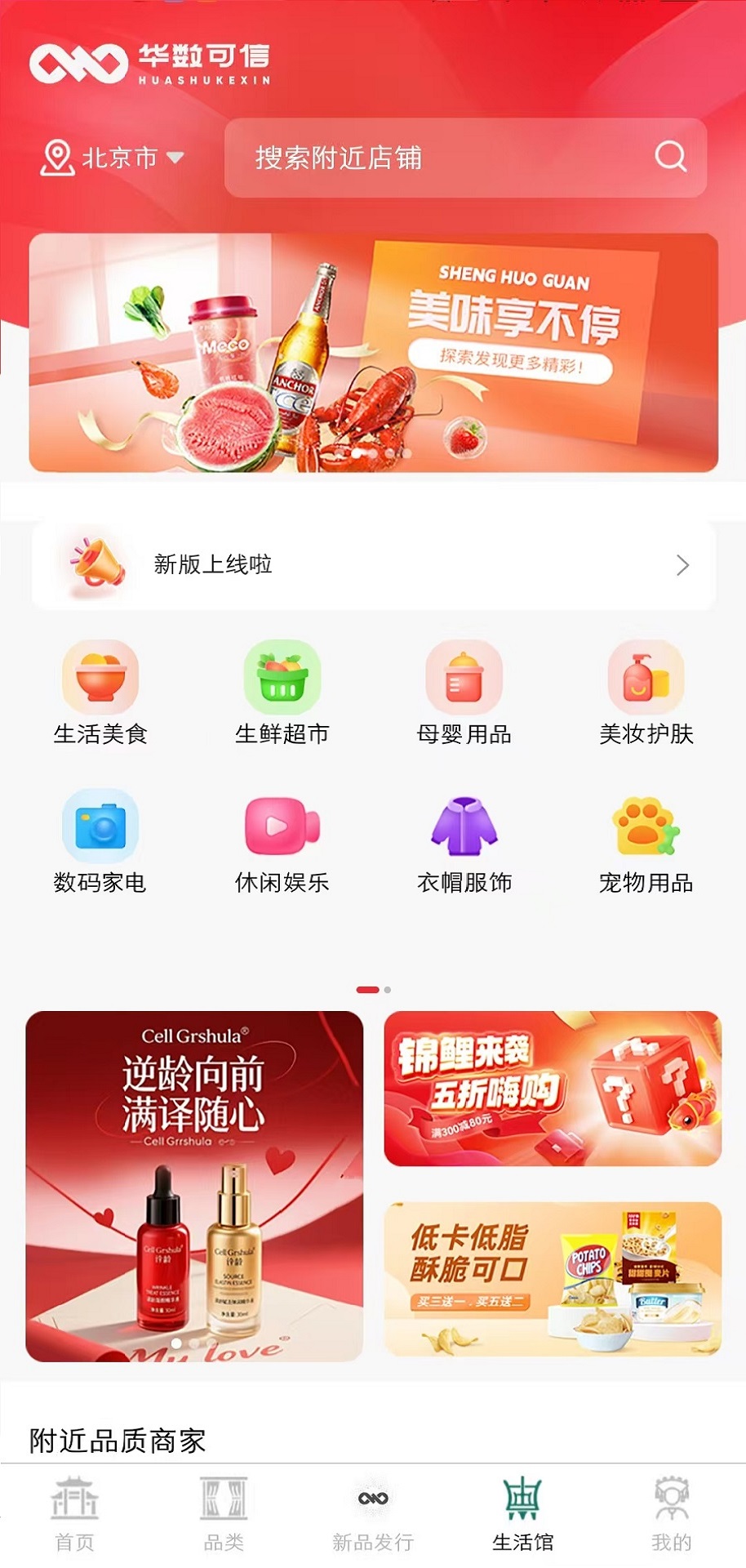Click the location pin icon

(57, 158)
